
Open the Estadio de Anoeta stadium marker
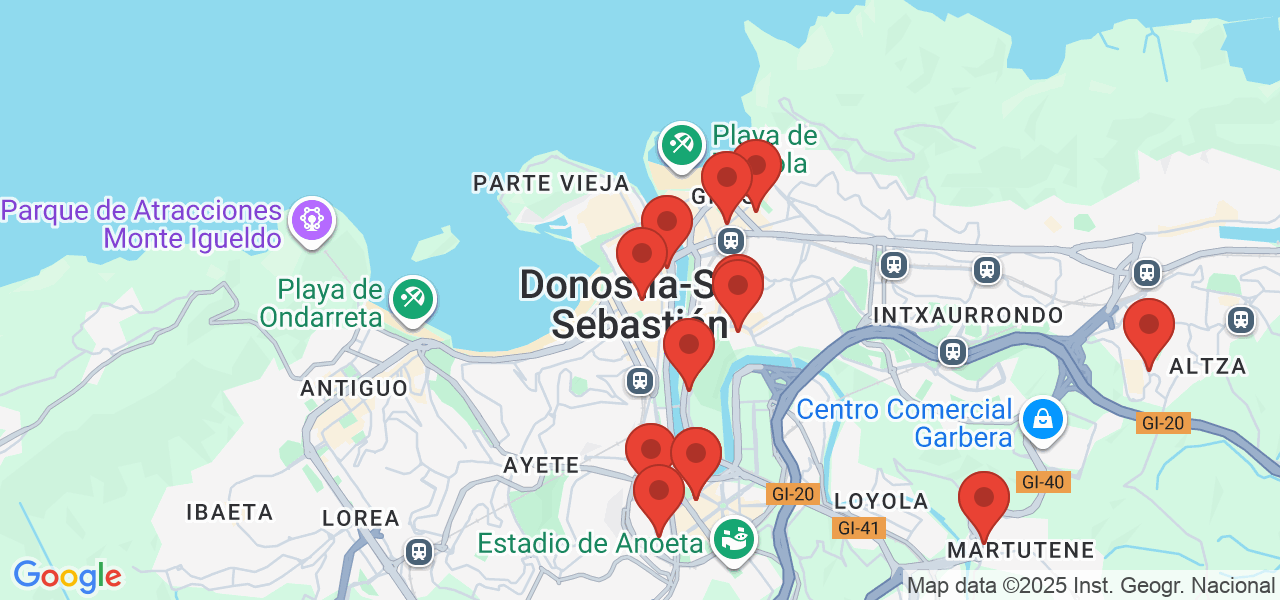[x=734, y=539]
